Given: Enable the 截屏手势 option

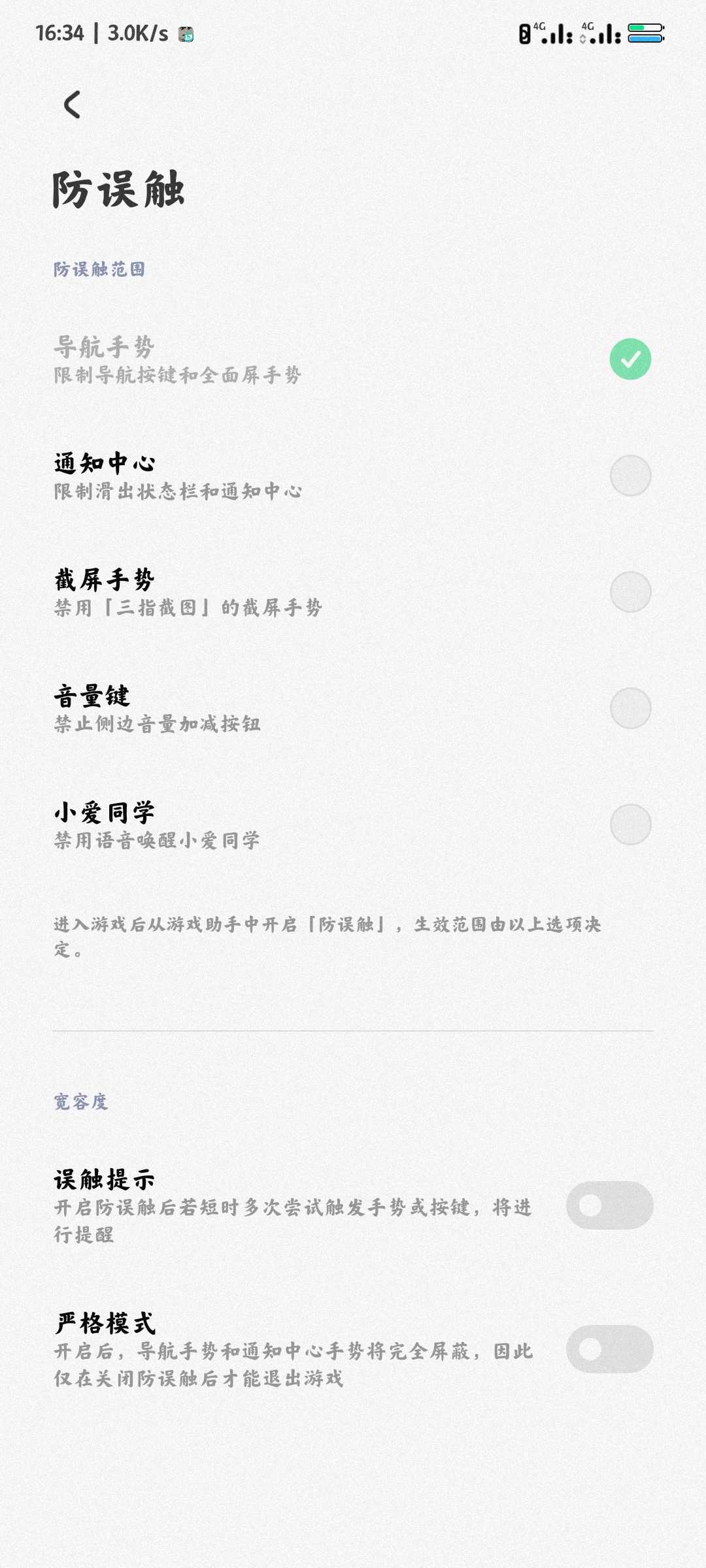Looking at the screenshot, I should pos(630,592).
